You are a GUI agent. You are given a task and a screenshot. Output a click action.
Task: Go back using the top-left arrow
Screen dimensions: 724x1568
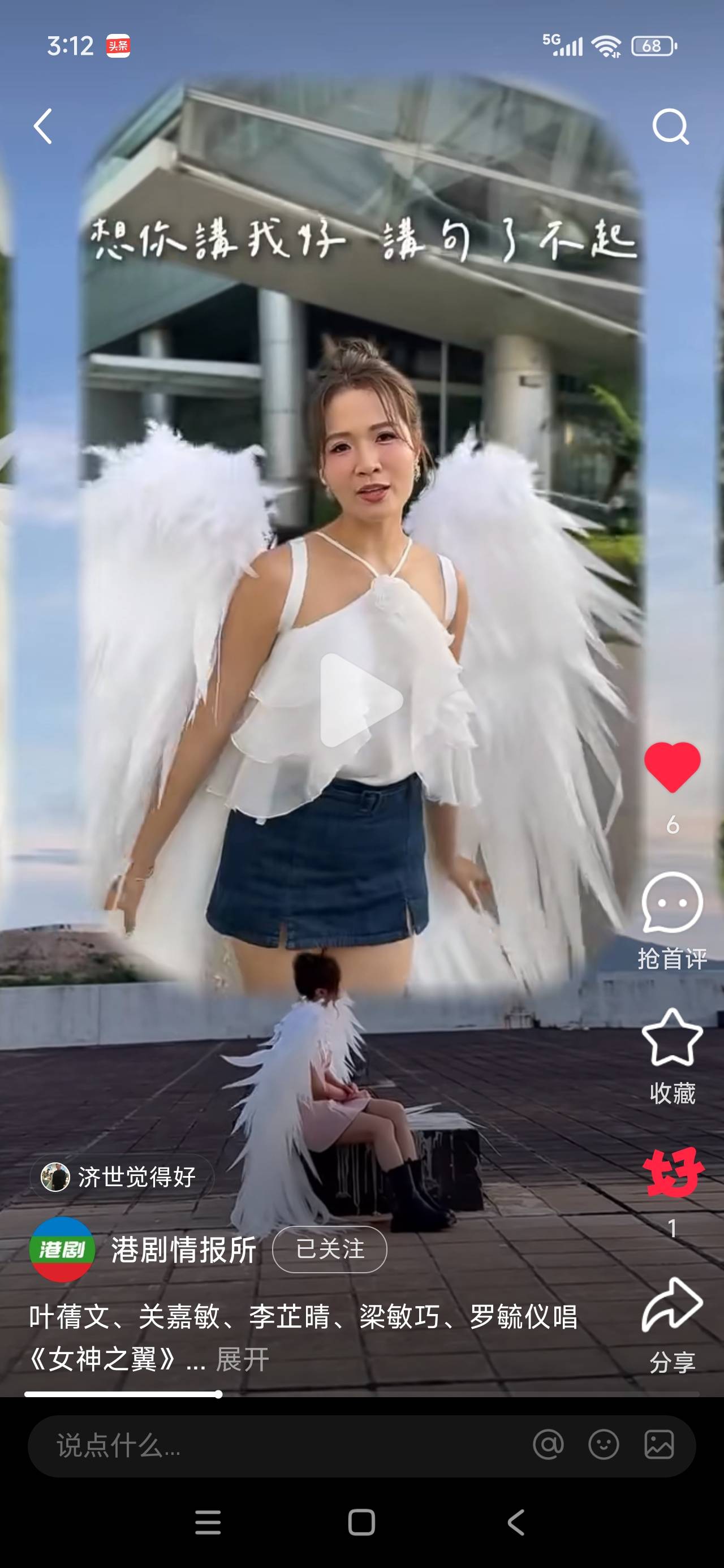(42, 127)
